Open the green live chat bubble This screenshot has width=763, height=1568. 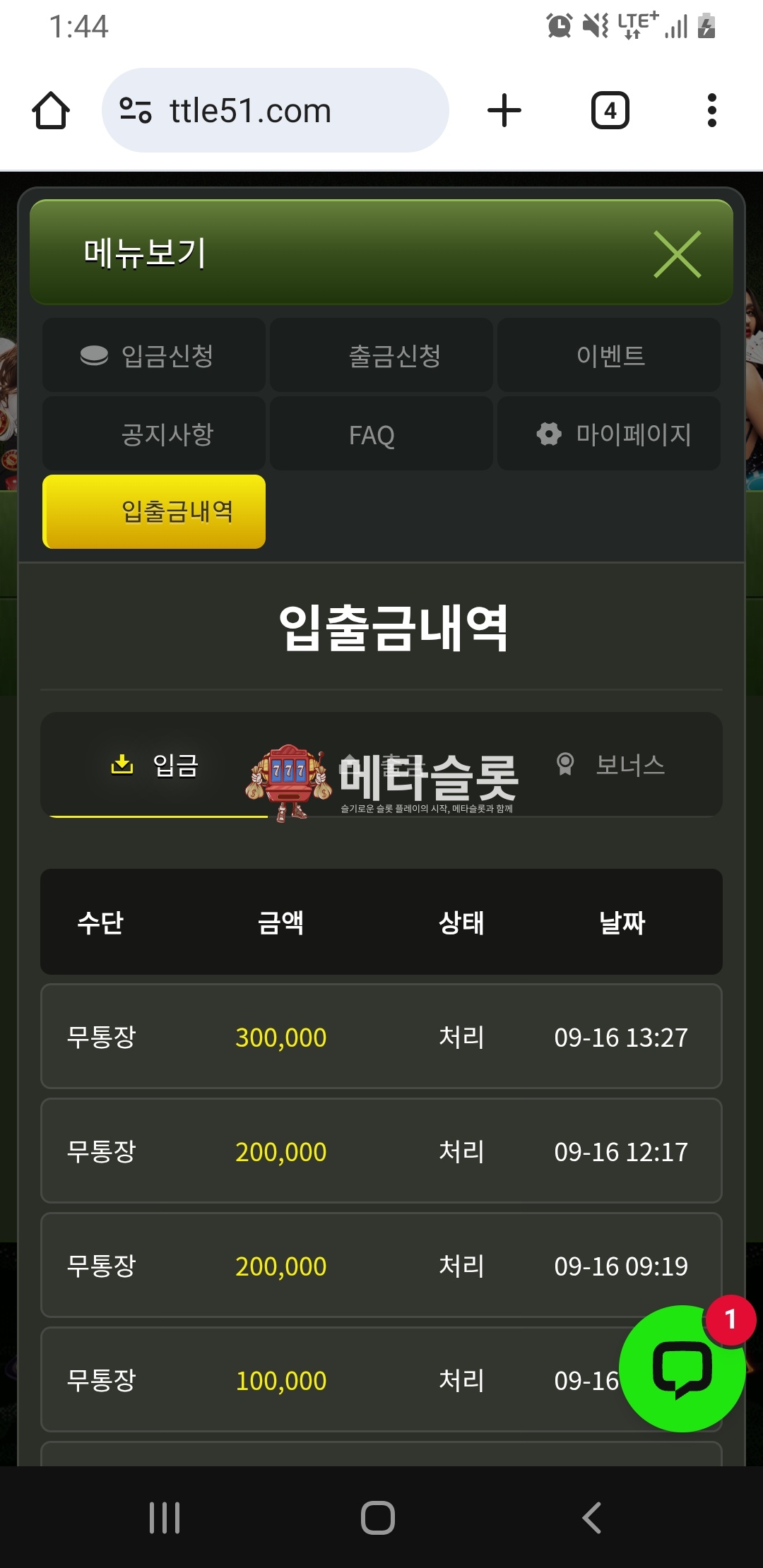[681, 1369]
